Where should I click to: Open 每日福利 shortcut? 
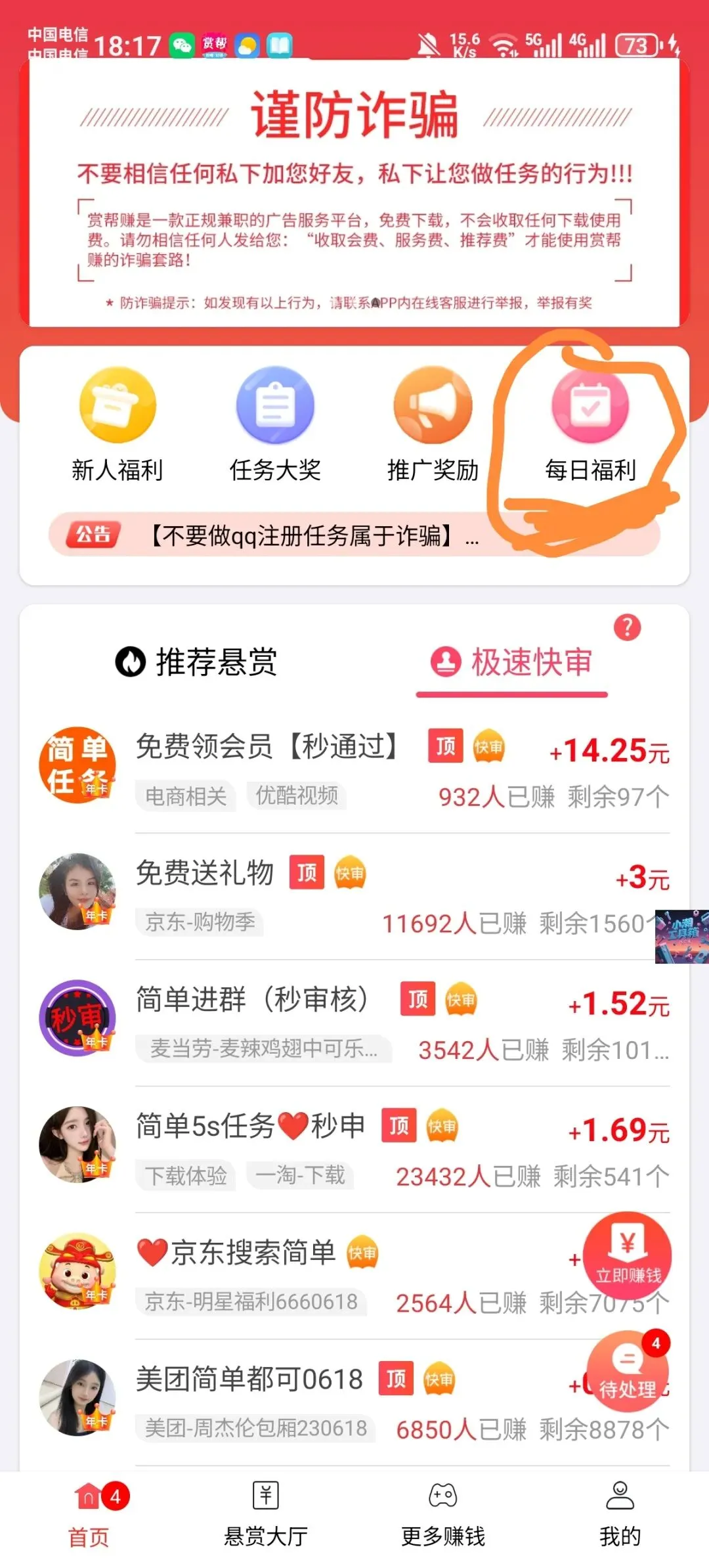point(590,425)
